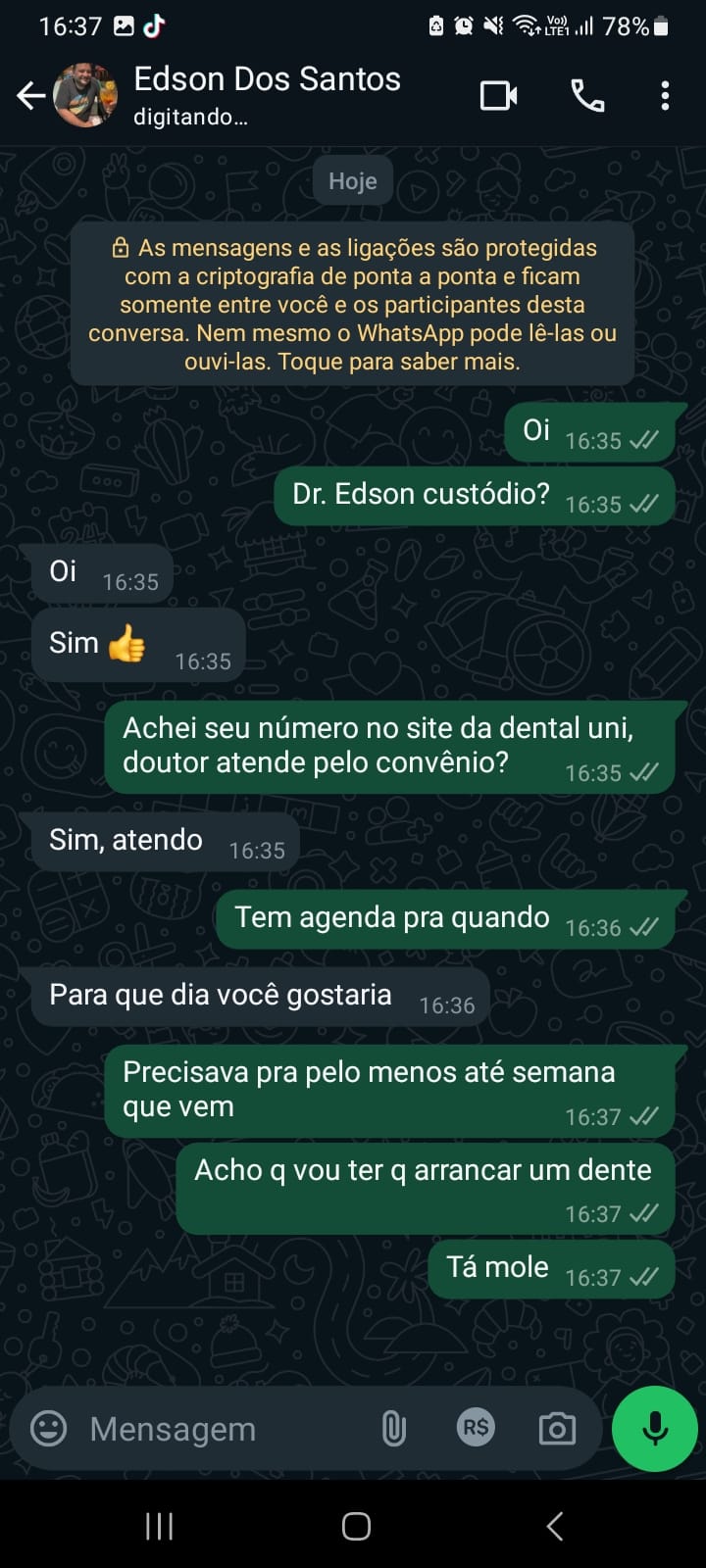706x1568 pixels.
Task: Open Edson Dos Santos contact info
Action: pyautogui.click(x=266, y=94)
